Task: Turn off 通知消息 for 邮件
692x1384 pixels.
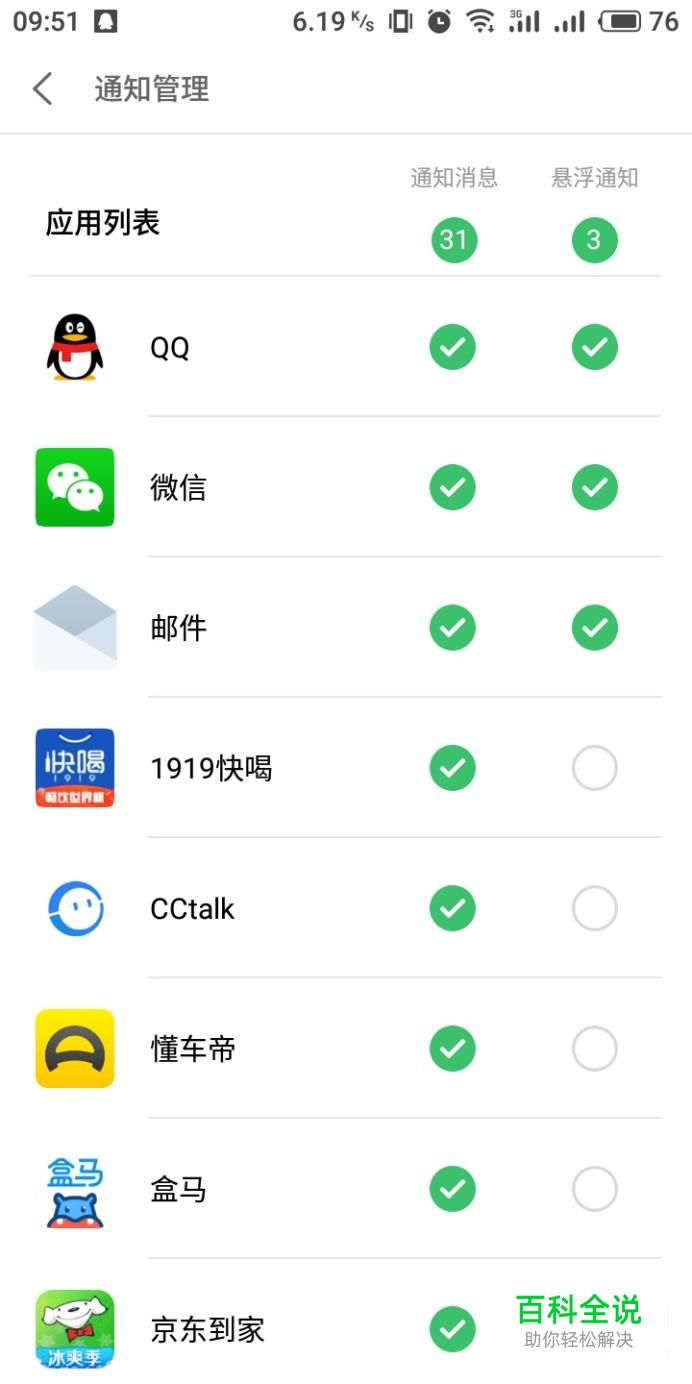Action: (x=453, y=628)
